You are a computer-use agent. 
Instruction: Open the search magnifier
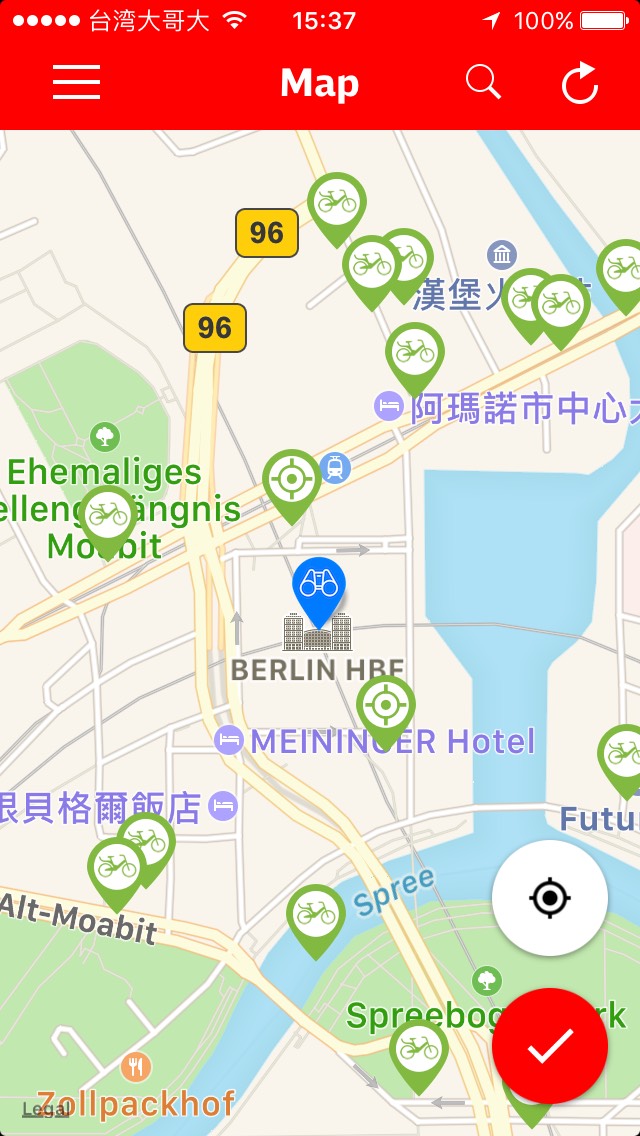click(x=483, y=82)
